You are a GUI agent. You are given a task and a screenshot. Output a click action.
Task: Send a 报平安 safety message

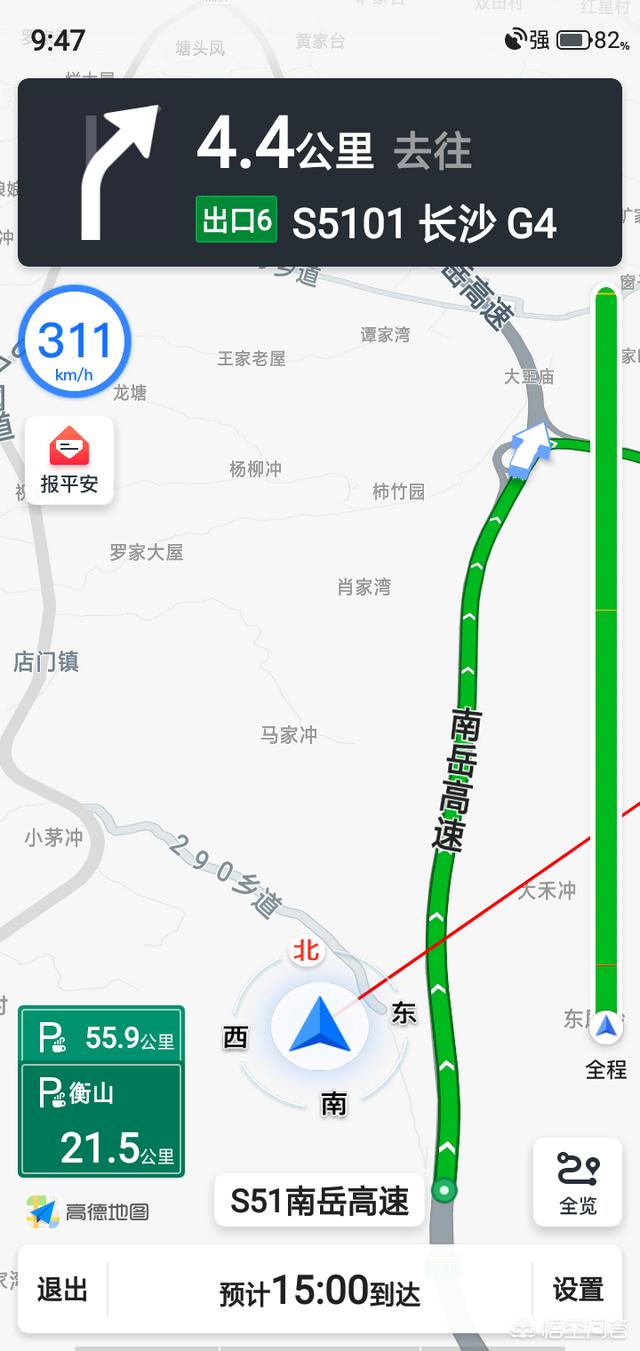click(x=69, y=460)
